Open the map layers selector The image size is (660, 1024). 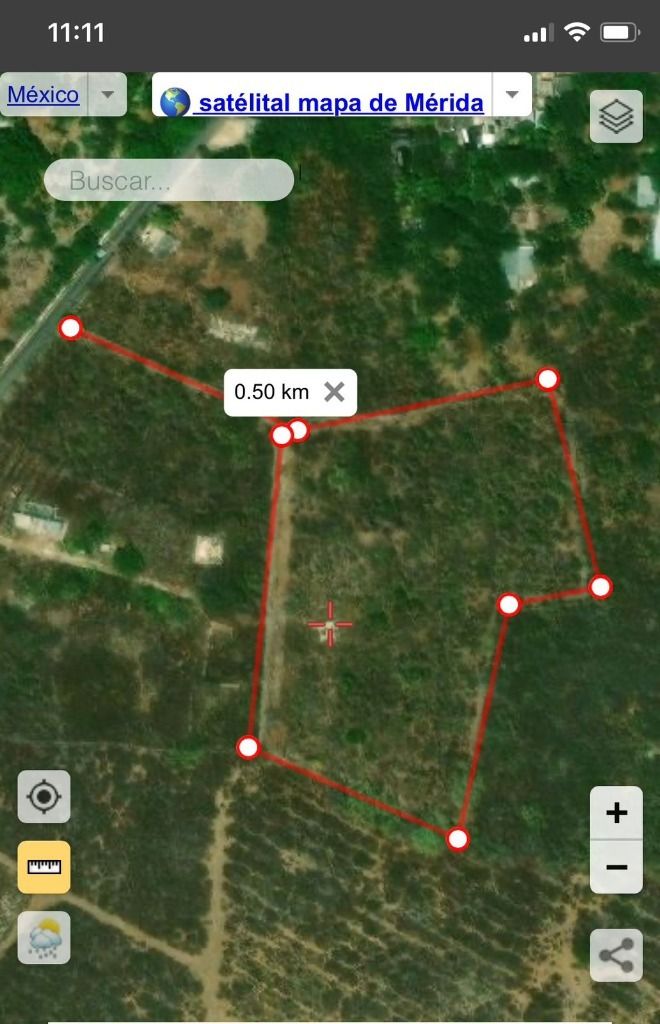[x=616, y=116]
